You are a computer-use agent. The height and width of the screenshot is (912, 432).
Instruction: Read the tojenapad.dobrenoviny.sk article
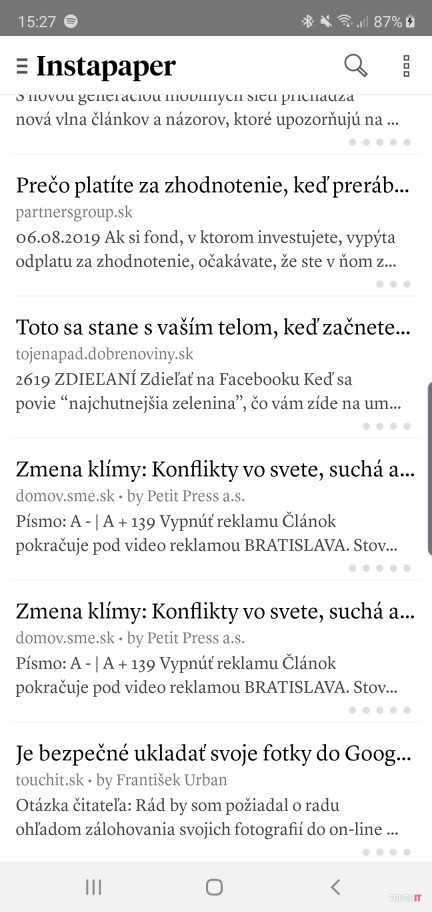pyautogui.click(x=216, y=367)
